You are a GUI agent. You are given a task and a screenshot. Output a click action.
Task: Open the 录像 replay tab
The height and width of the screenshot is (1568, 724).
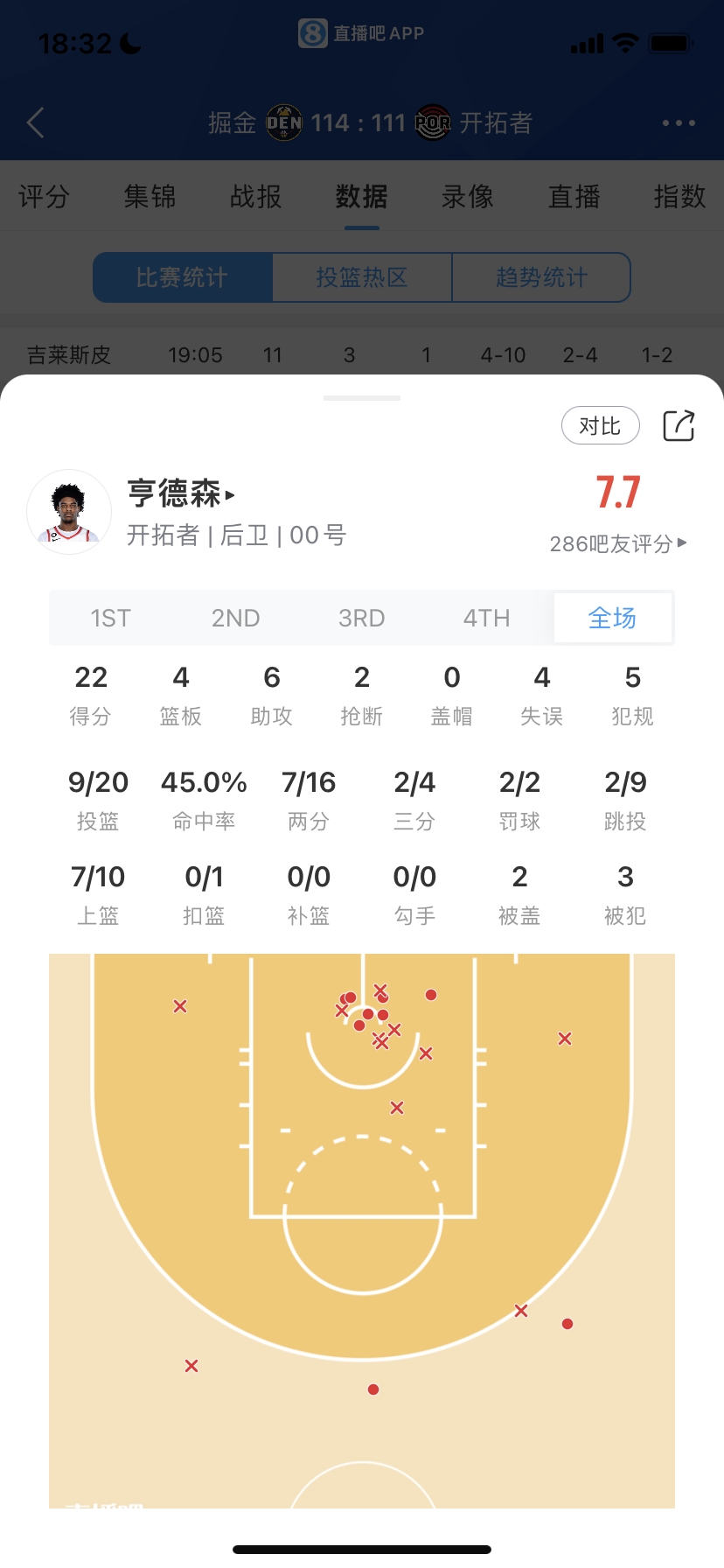(468, 197)
